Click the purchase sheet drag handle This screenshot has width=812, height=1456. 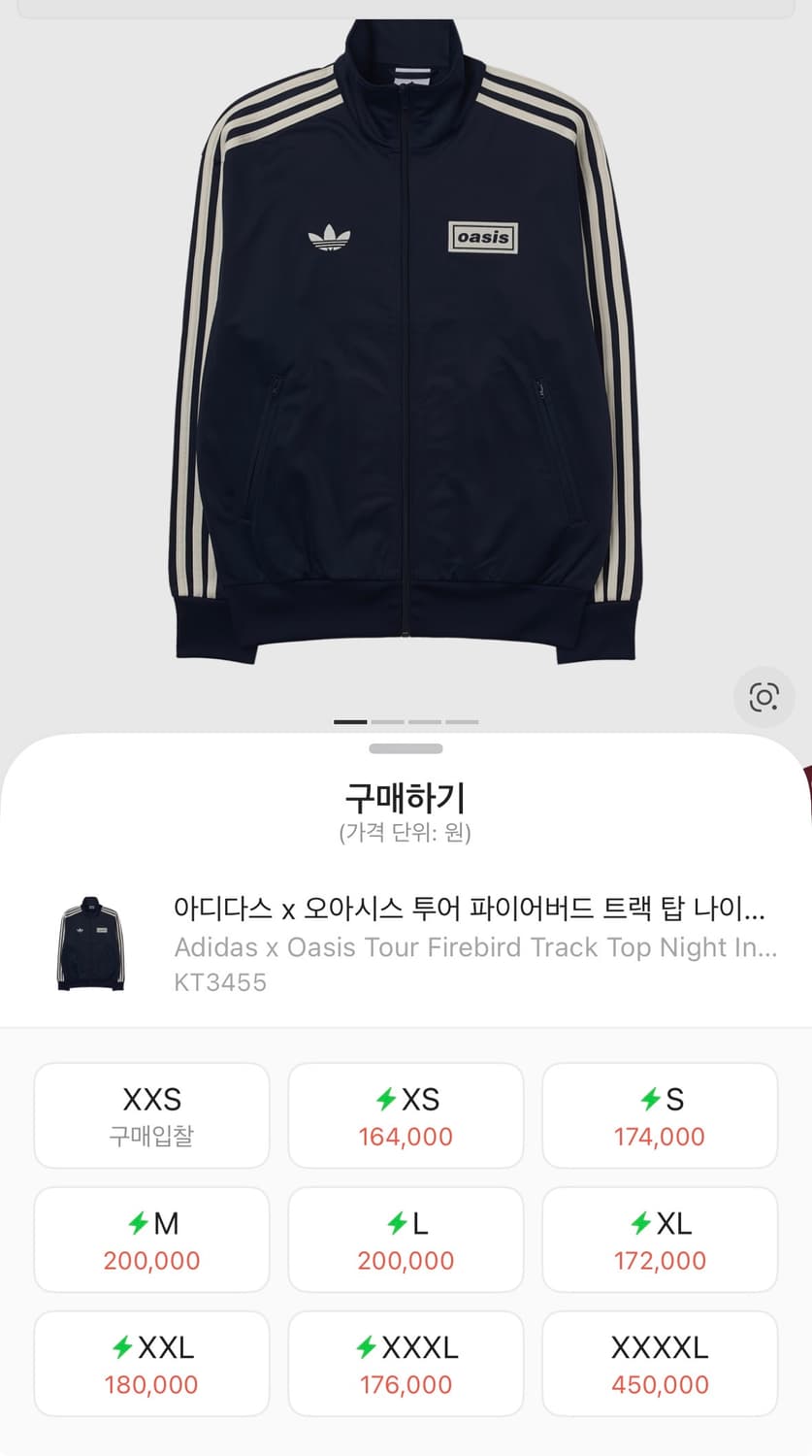coord(406,748)
